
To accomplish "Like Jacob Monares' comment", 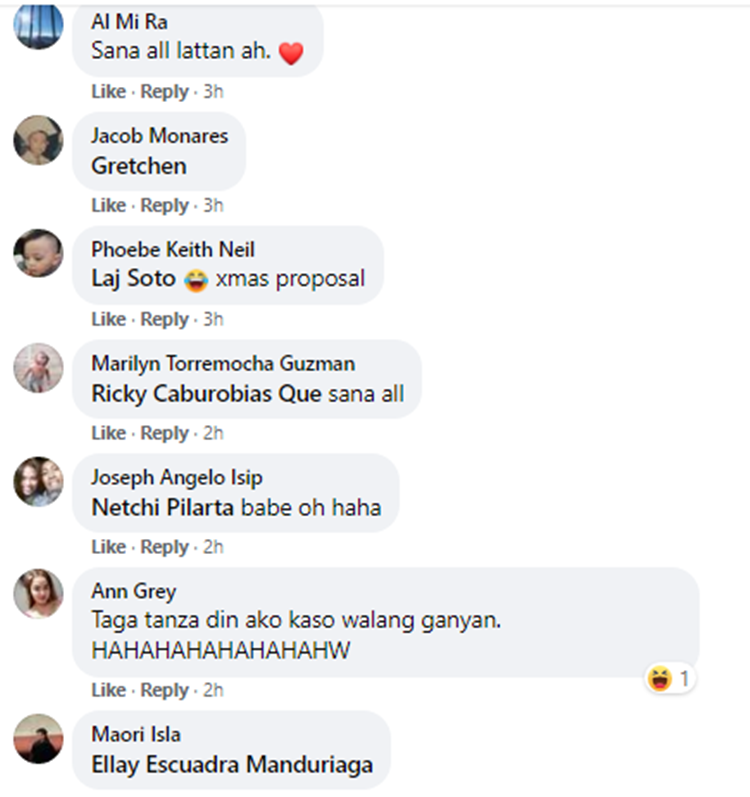I will coord(108,206).
